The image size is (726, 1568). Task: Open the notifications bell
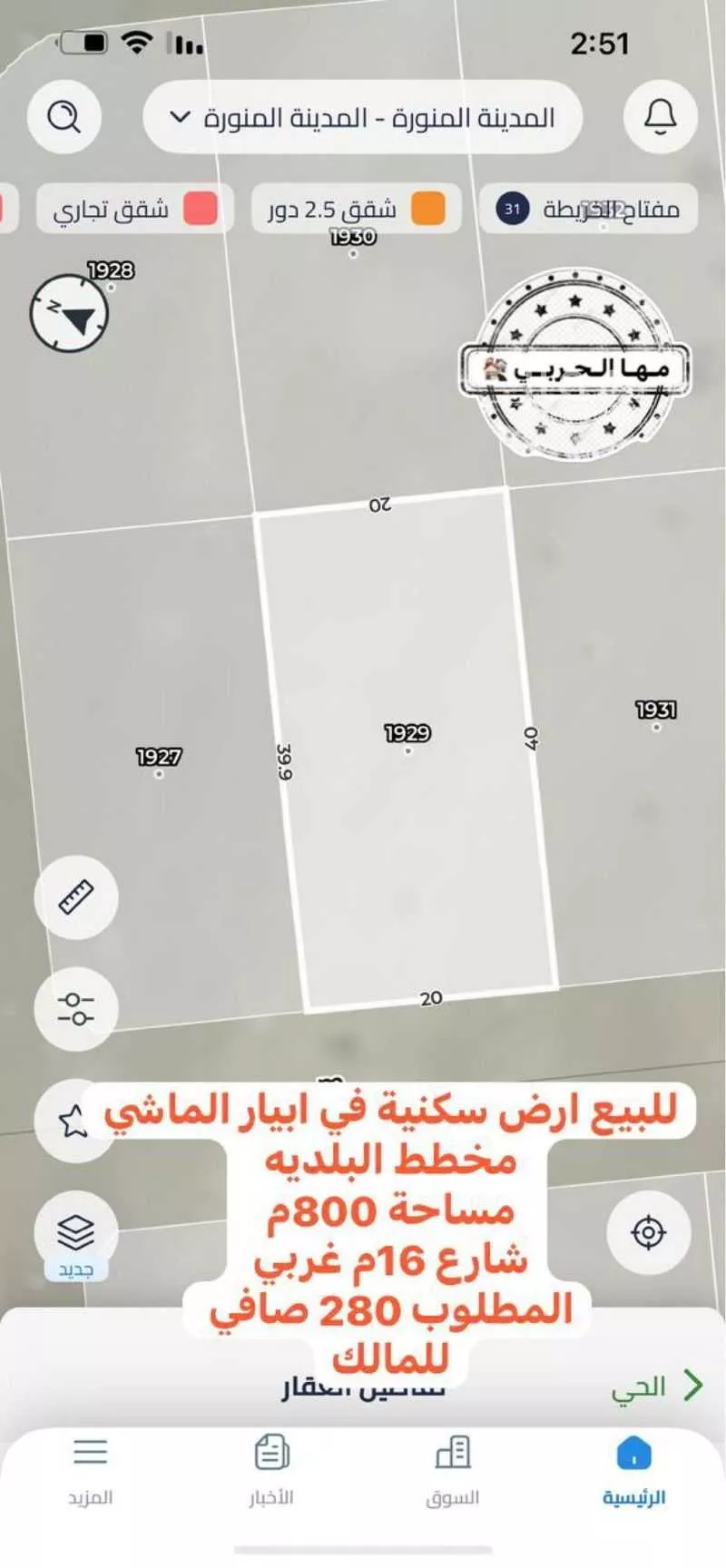[660, 116]
